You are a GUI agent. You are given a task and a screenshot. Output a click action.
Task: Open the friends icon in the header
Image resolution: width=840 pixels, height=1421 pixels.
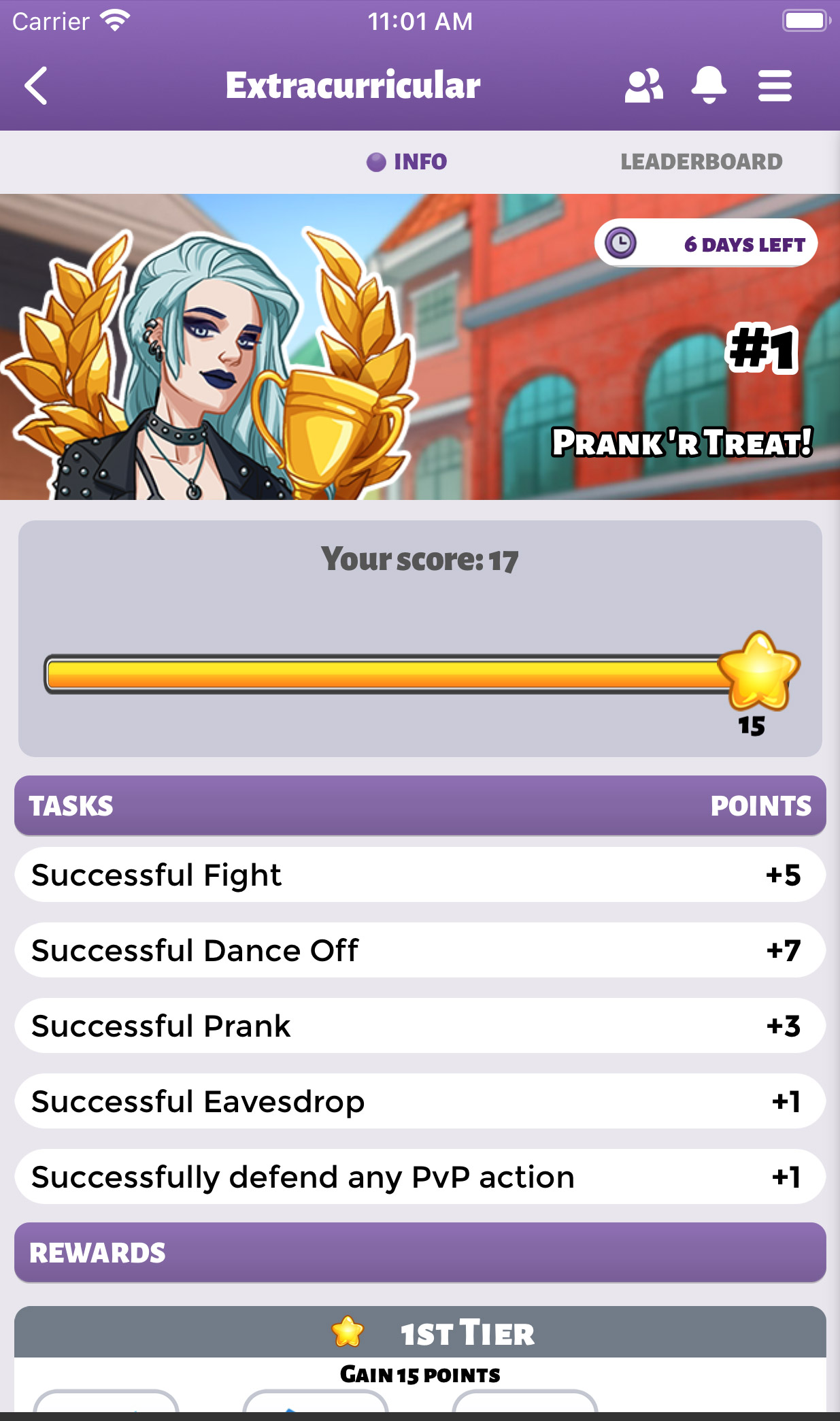click(x=643, y=86)
